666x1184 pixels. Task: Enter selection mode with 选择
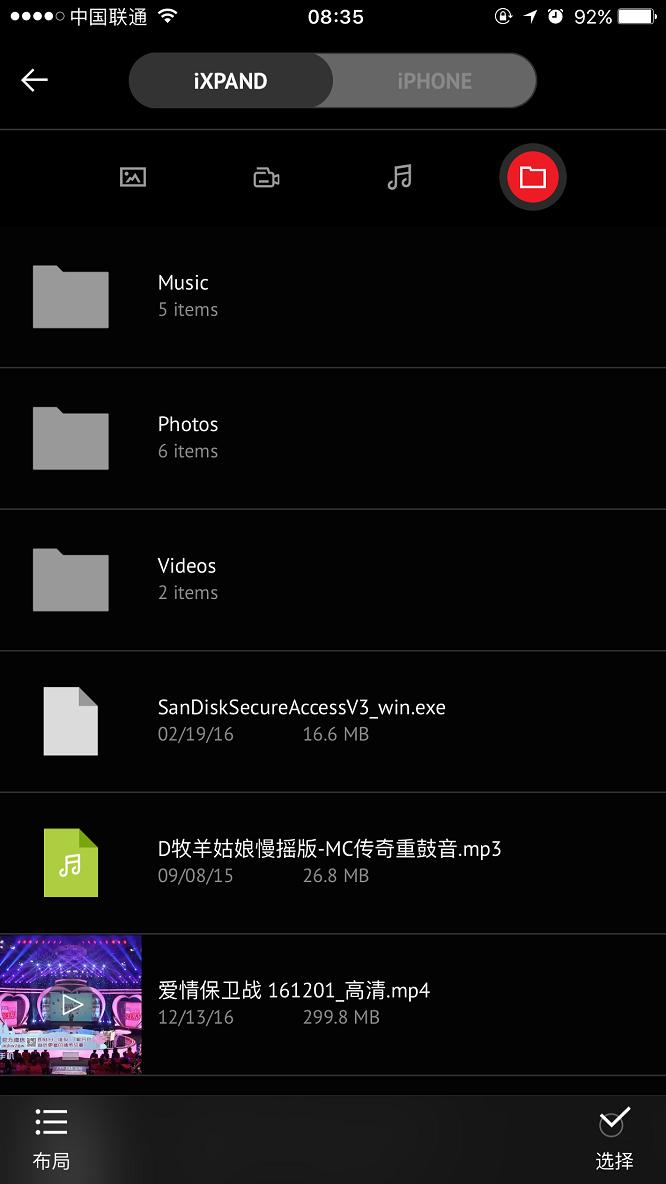click(x=614, y=1138)
